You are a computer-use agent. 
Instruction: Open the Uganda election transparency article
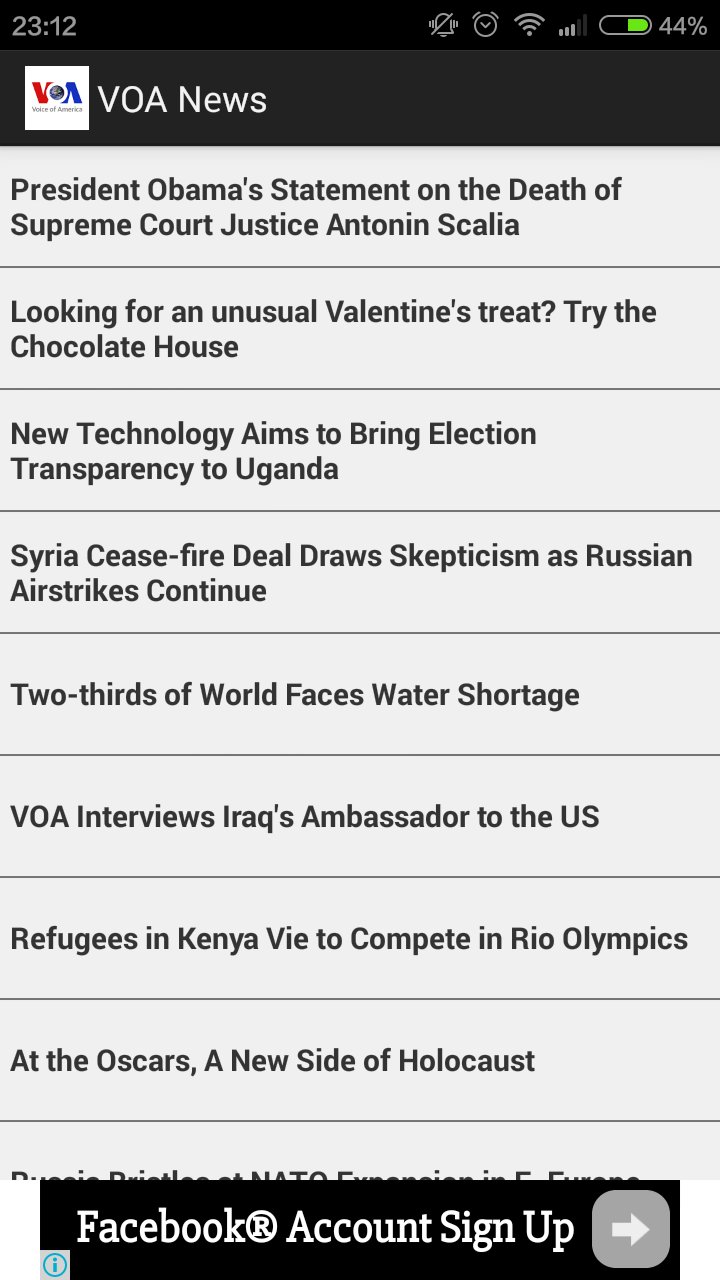pyautogui.click(x=360, y=450)
